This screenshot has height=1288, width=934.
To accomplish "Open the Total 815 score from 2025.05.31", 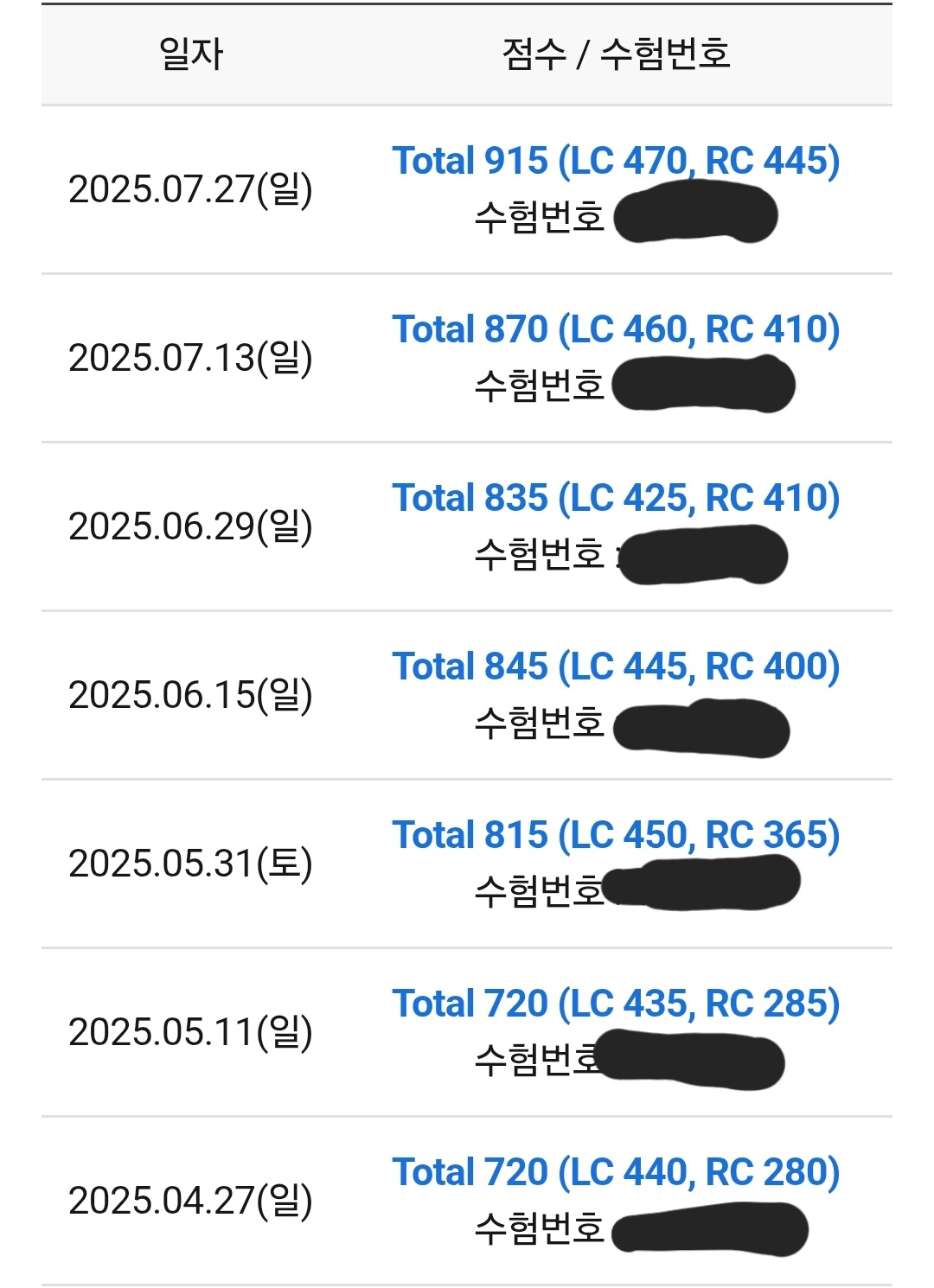I will click(616, 835).
